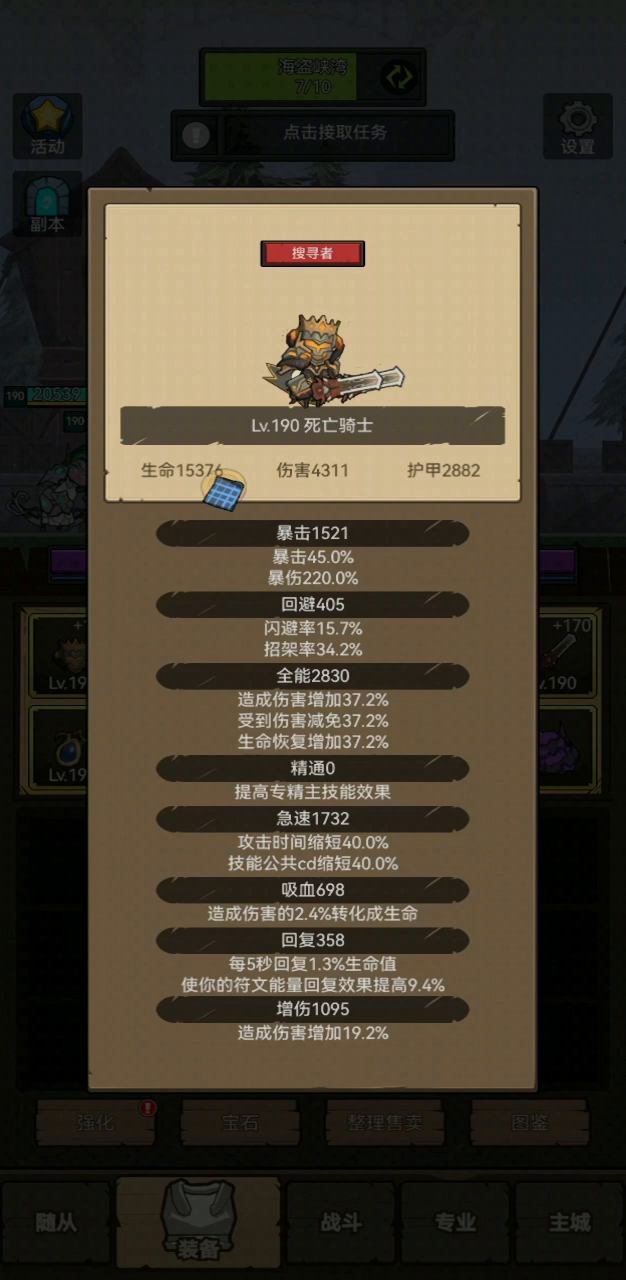Open the 设置 gear icon
This screenshot has width=626, height=1280.
(577, 127)
